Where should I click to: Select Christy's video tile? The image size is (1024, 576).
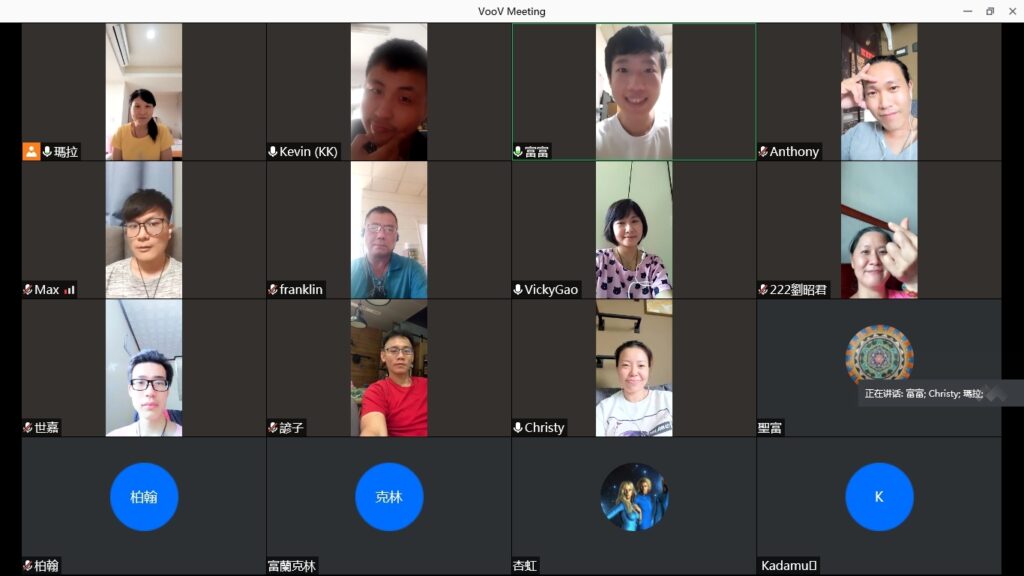click(x=634, y=368)
